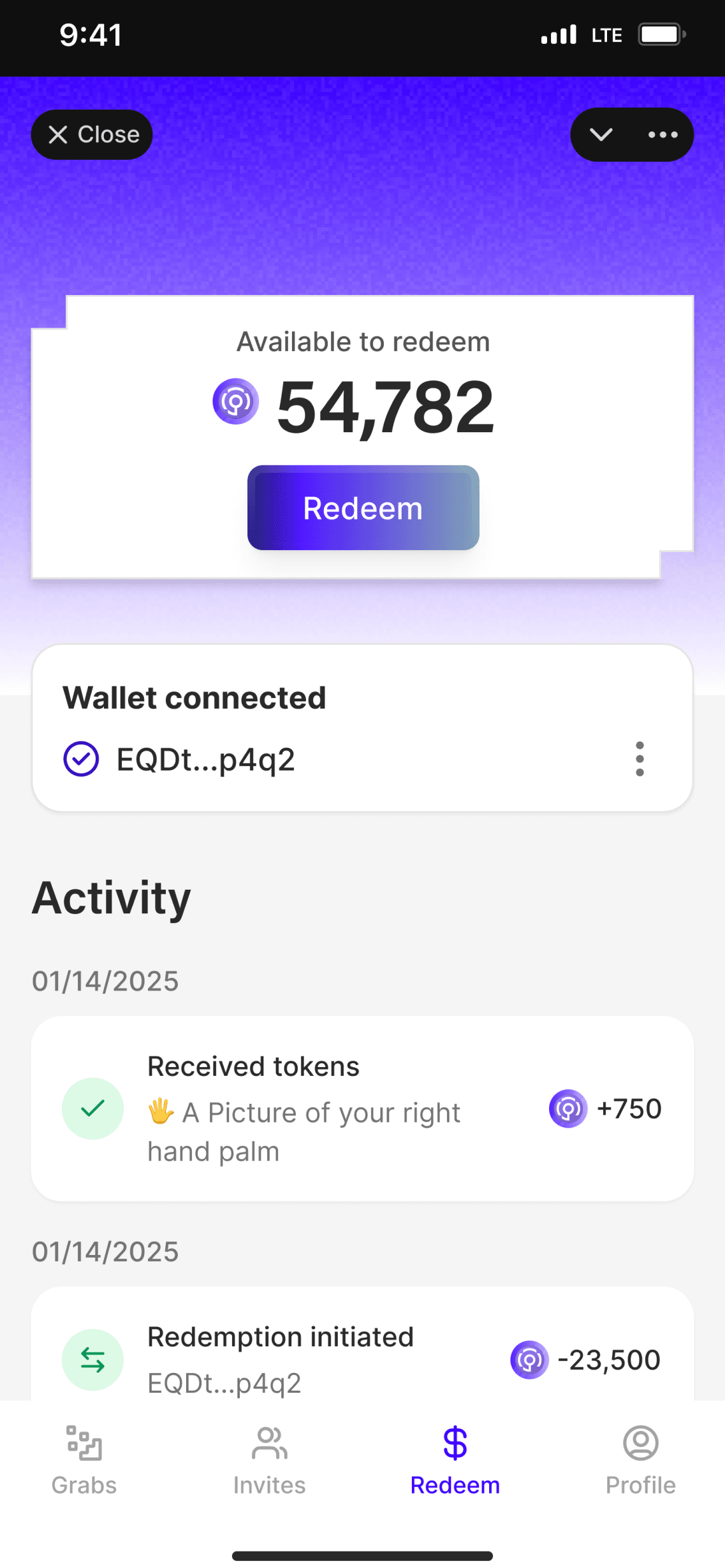Open the Received tokens +750 activity
Screen dimensions: 725x1568
click(362, 1108)
